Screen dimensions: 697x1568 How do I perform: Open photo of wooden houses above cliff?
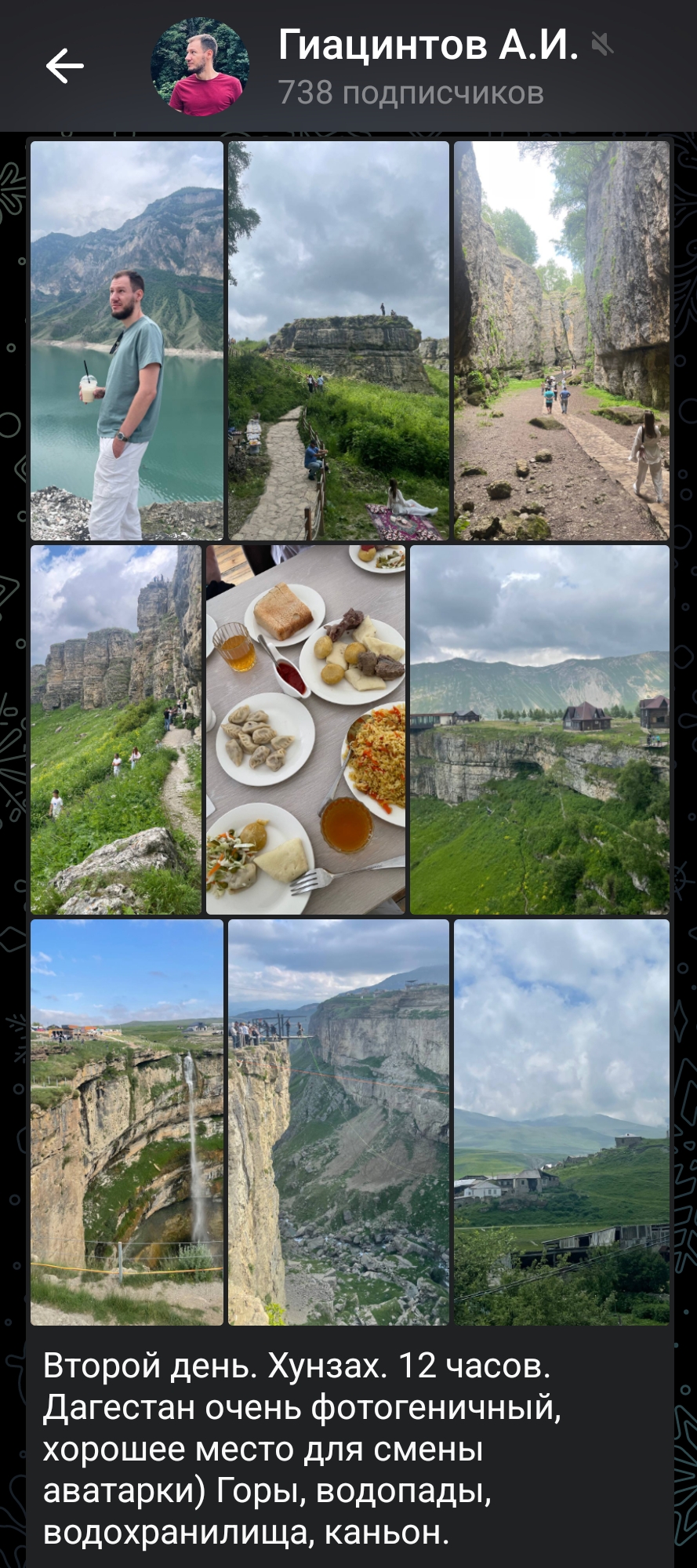point(539,729)
